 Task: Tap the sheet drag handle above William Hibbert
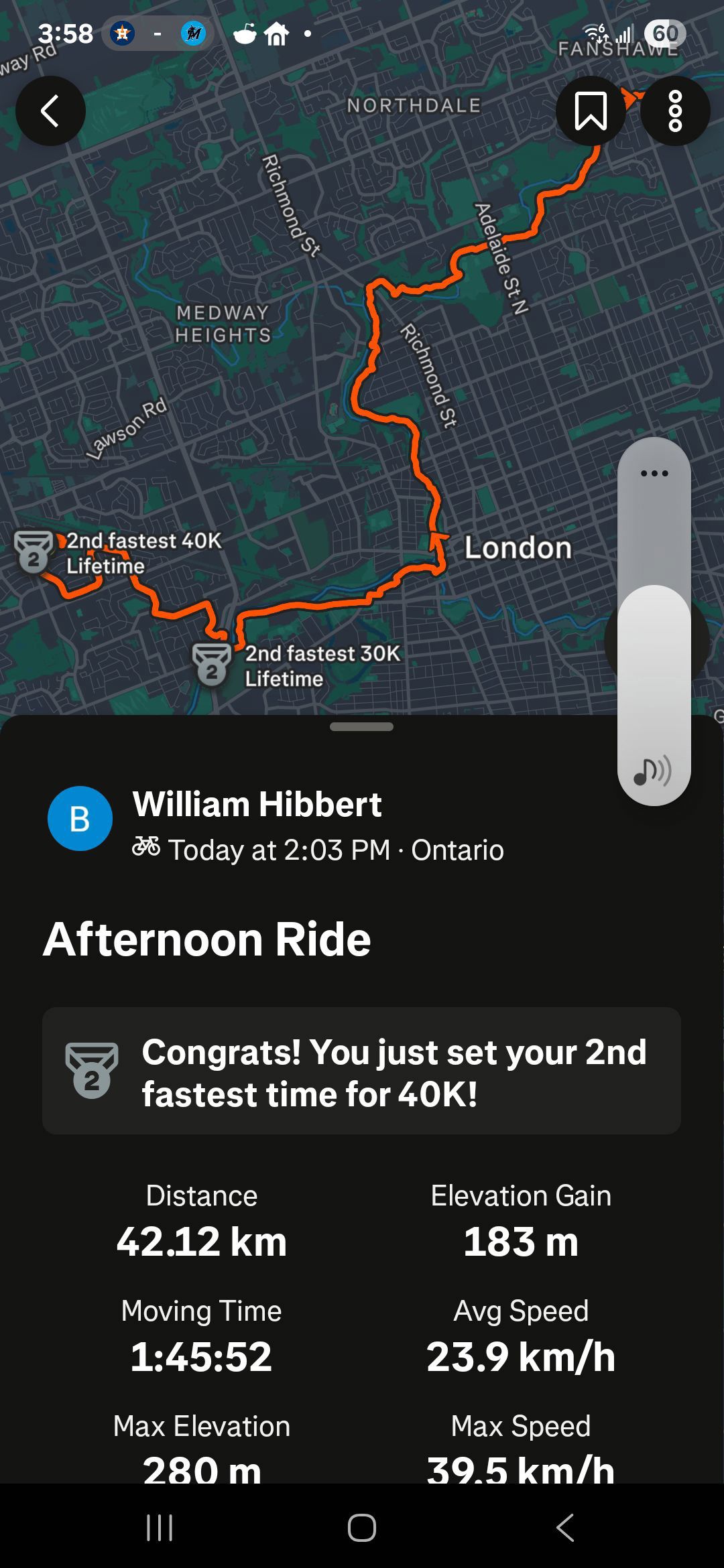[x=362, y=726]
